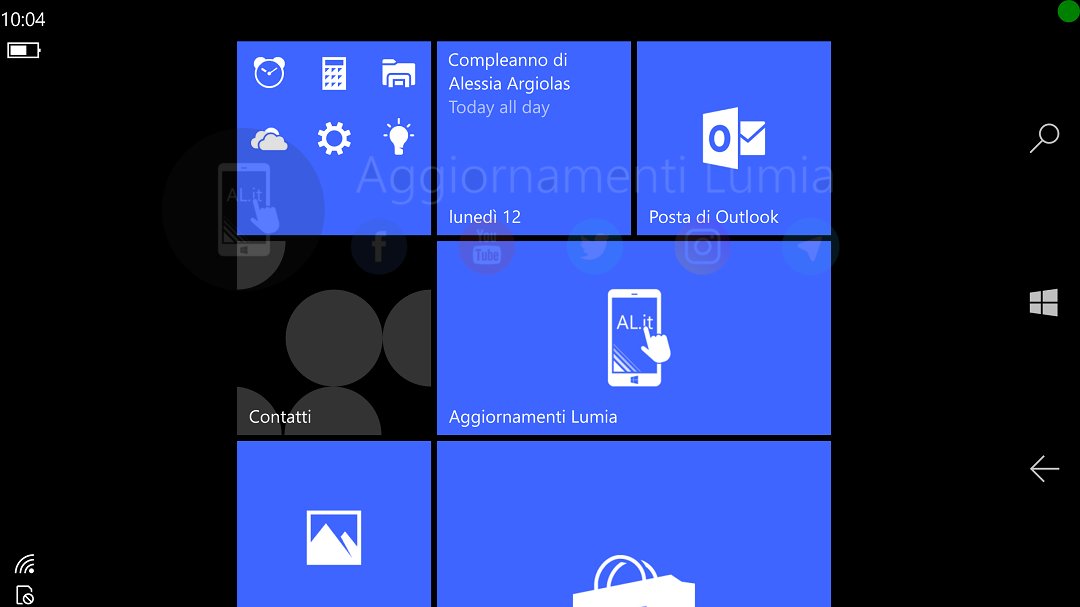Tap the system search magnifier
Screen dimensions: 1080x607
click(1044, 138)
